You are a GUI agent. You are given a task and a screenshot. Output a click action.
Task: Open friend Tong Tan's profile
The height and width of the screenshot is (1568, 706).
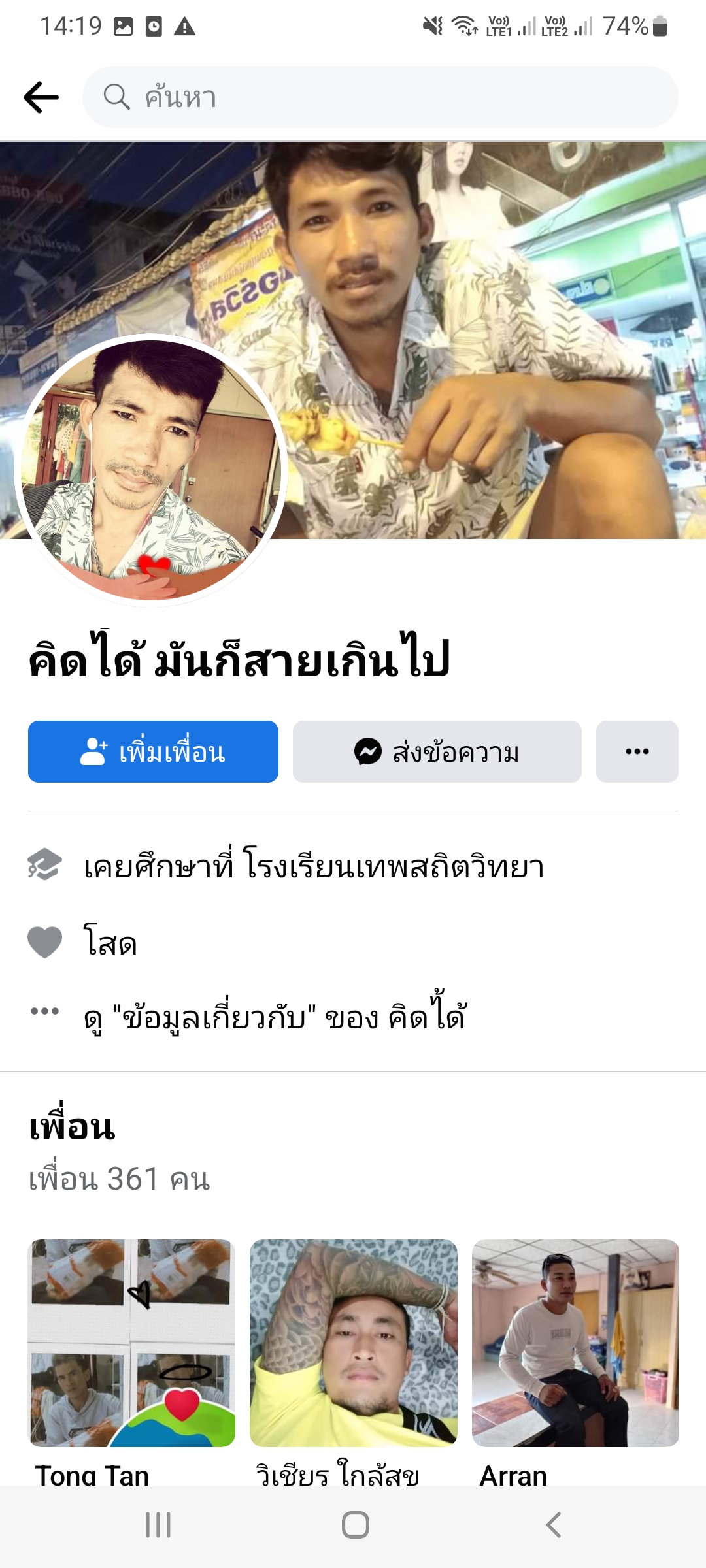click(131, 1343)
